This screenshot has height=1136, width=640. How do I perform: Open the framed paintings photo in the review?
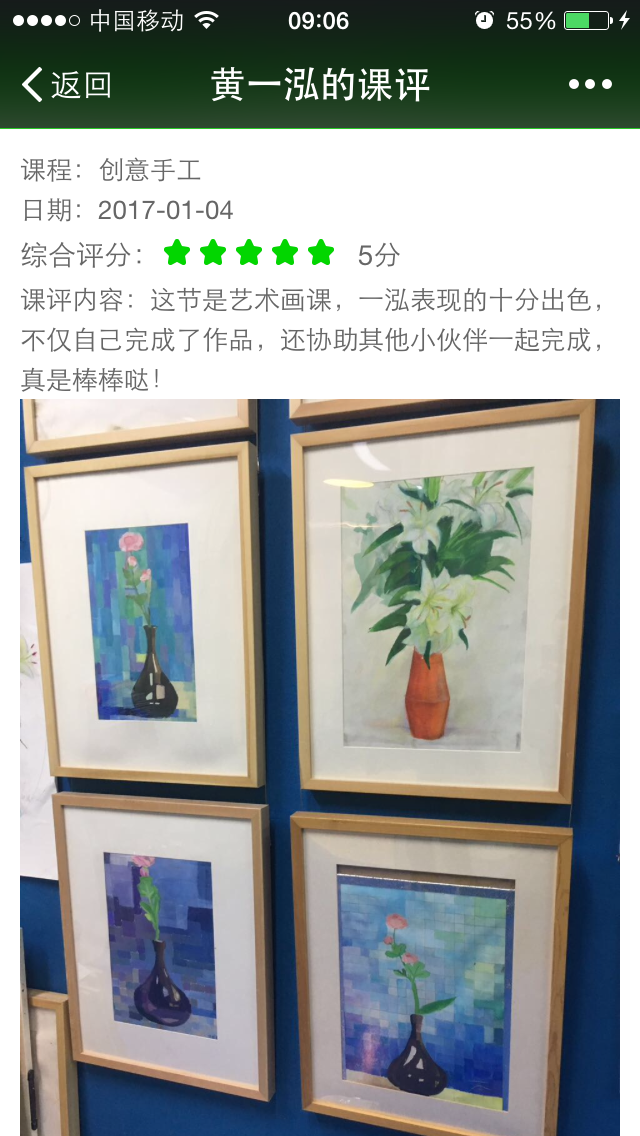320,766
